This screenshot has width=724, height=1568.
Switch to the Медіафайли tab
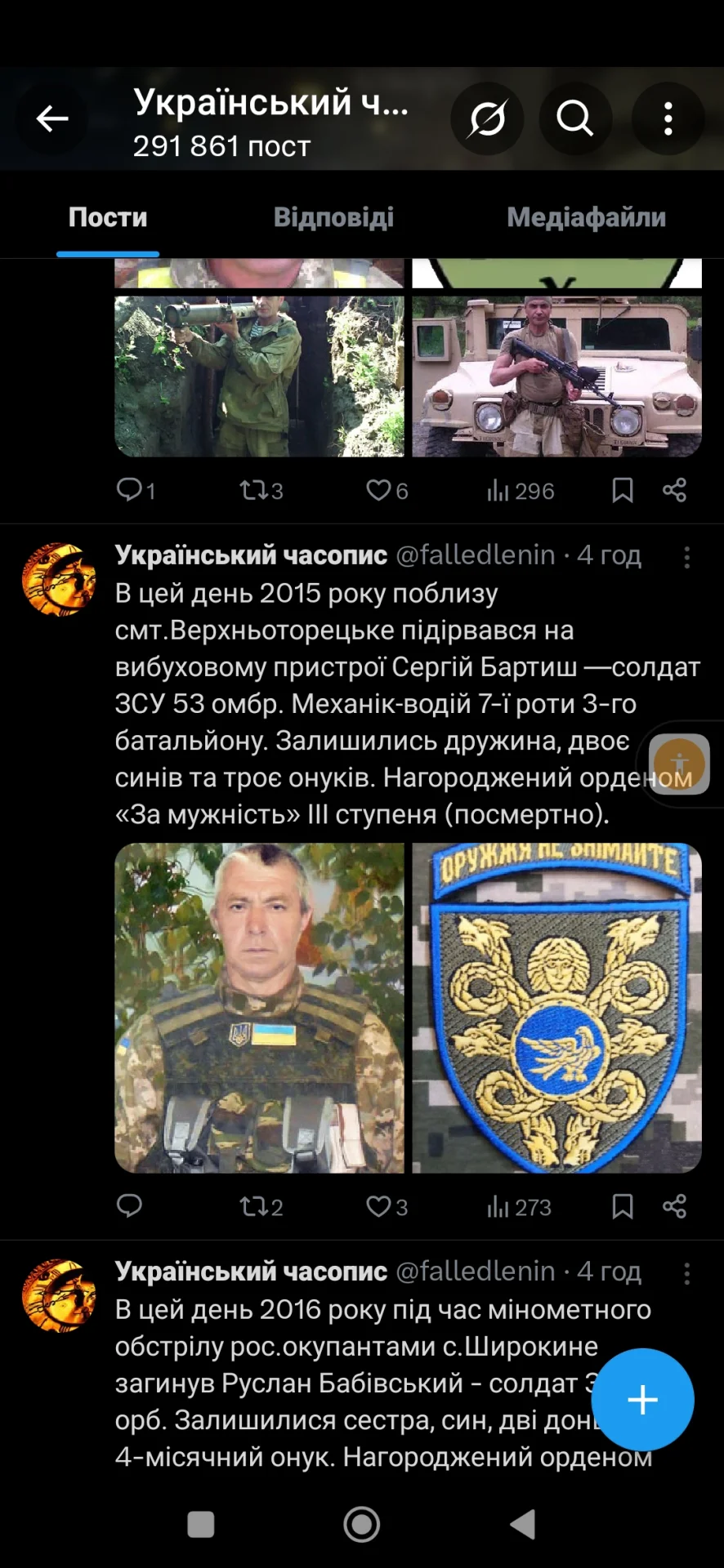586,217
